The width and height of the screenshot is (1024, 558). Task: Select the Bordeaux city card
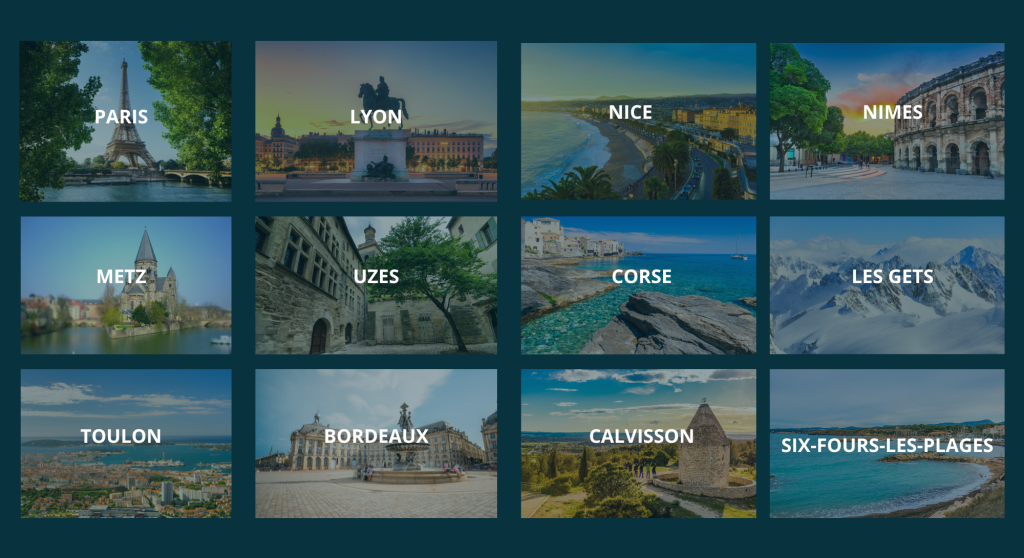376,443
